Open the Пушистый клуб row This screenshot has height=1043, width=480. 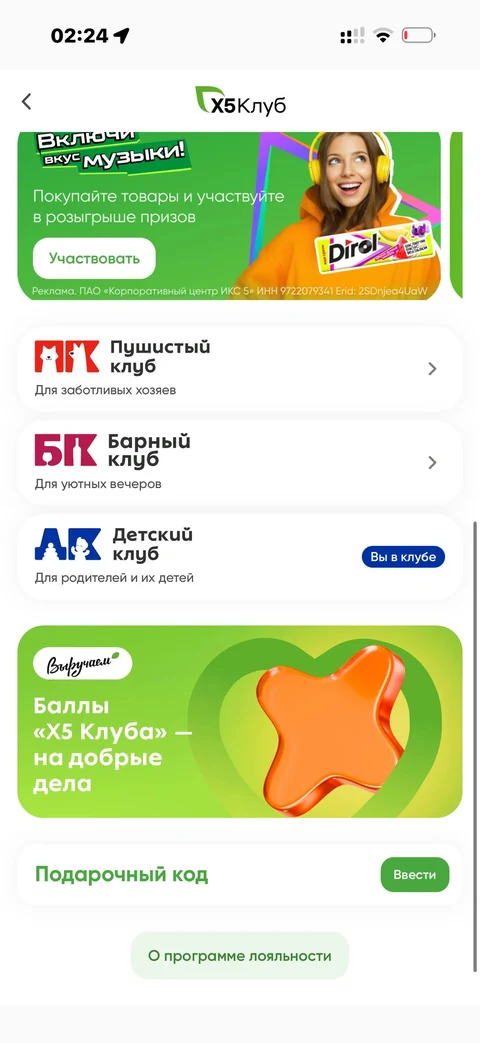pos(239,369)
